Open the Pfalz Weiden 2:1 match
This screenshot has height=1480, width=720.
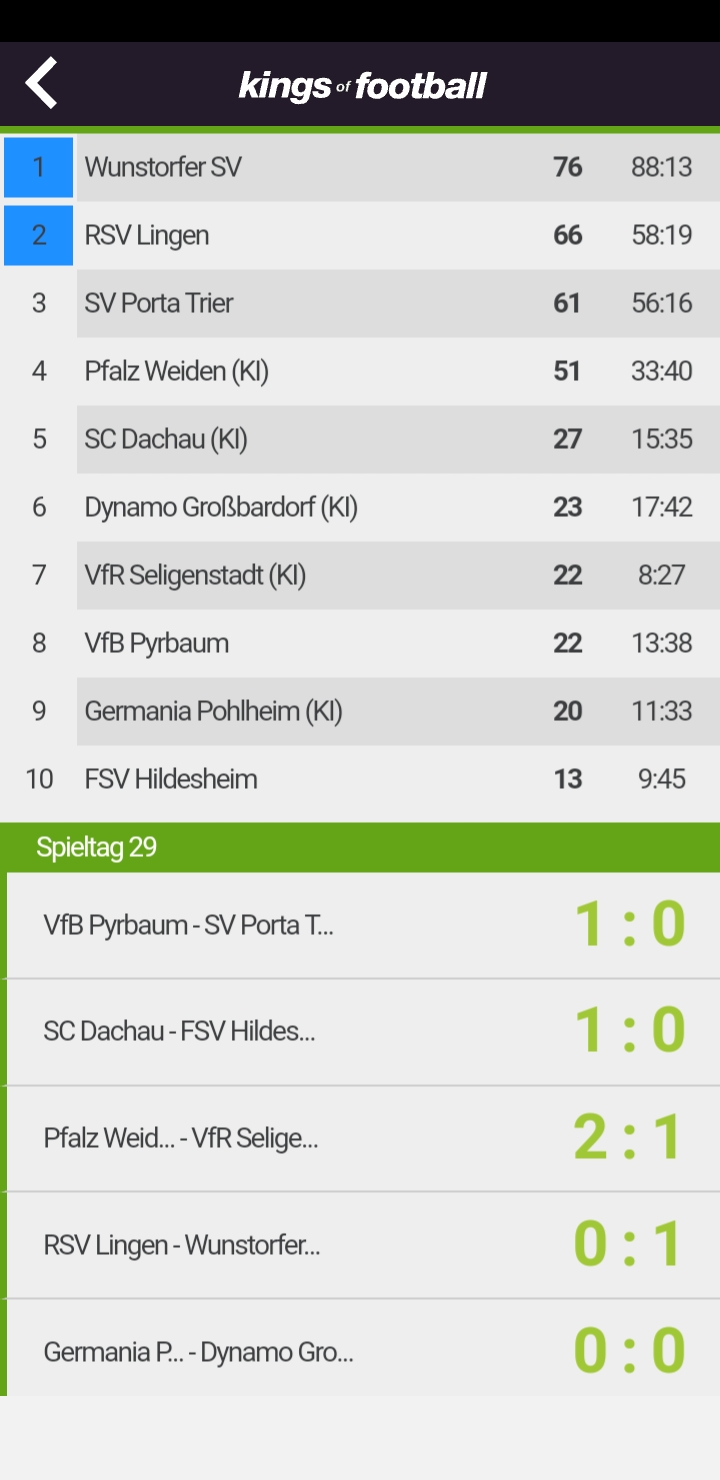362,1138
